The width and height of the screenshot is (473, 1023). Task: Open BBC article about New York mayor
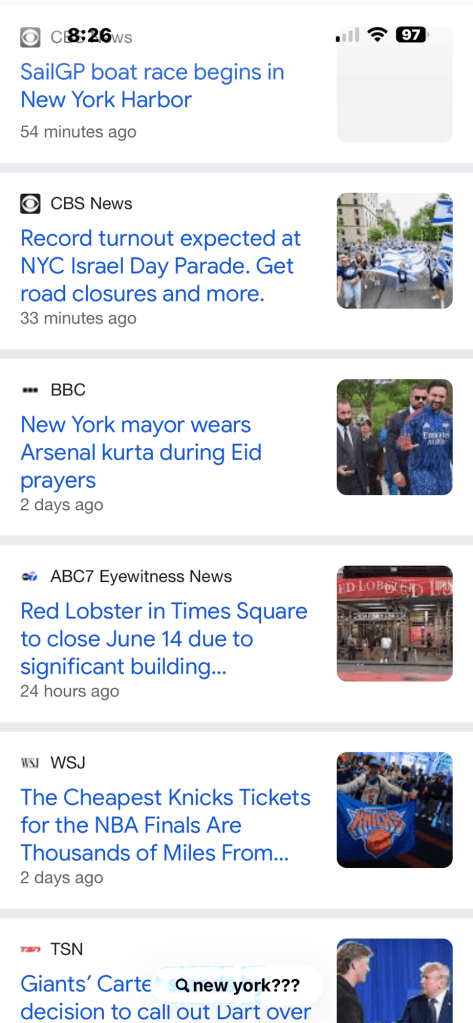coord(141,453)
